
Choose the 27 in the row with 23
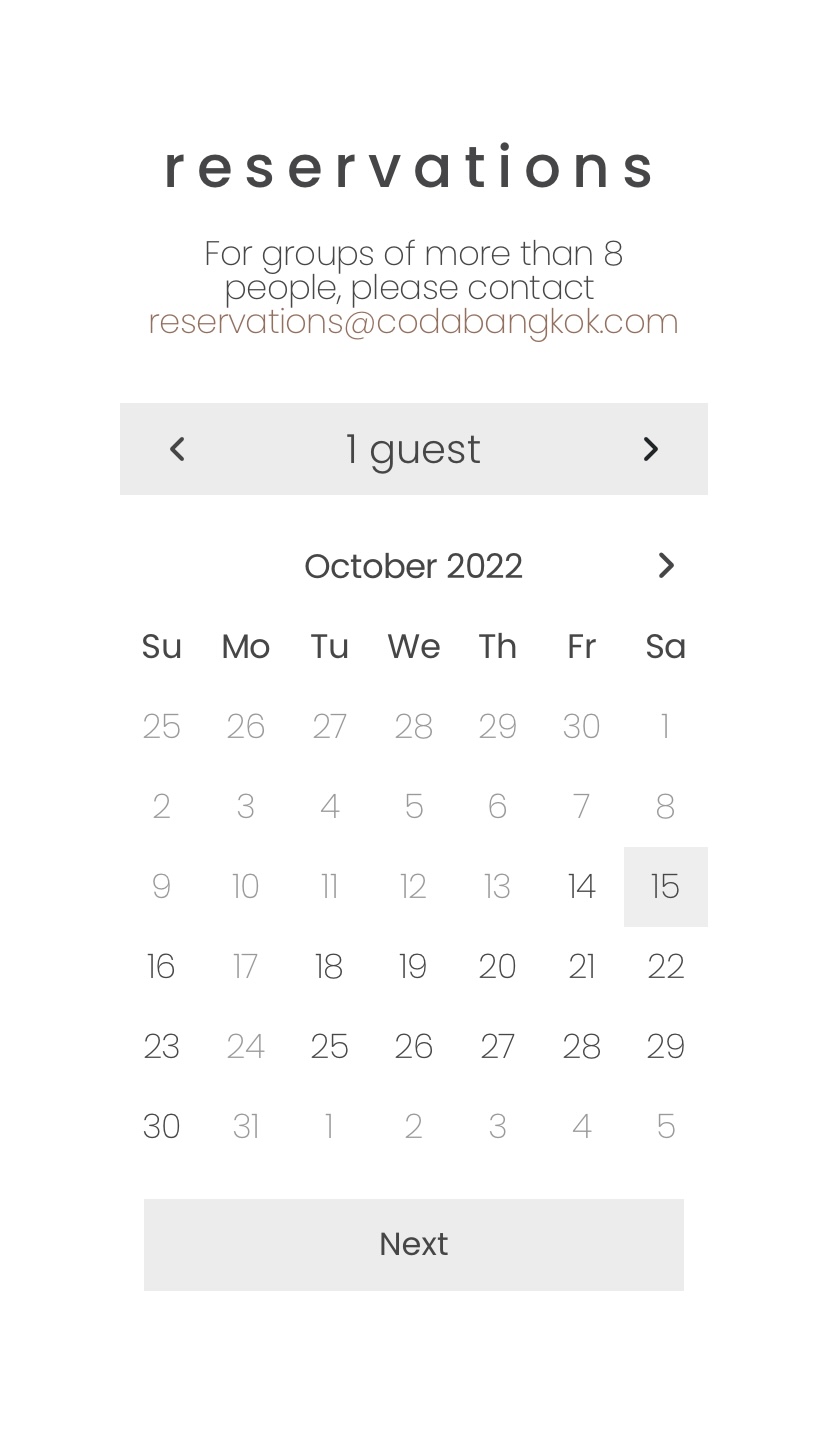point(498,1047)
